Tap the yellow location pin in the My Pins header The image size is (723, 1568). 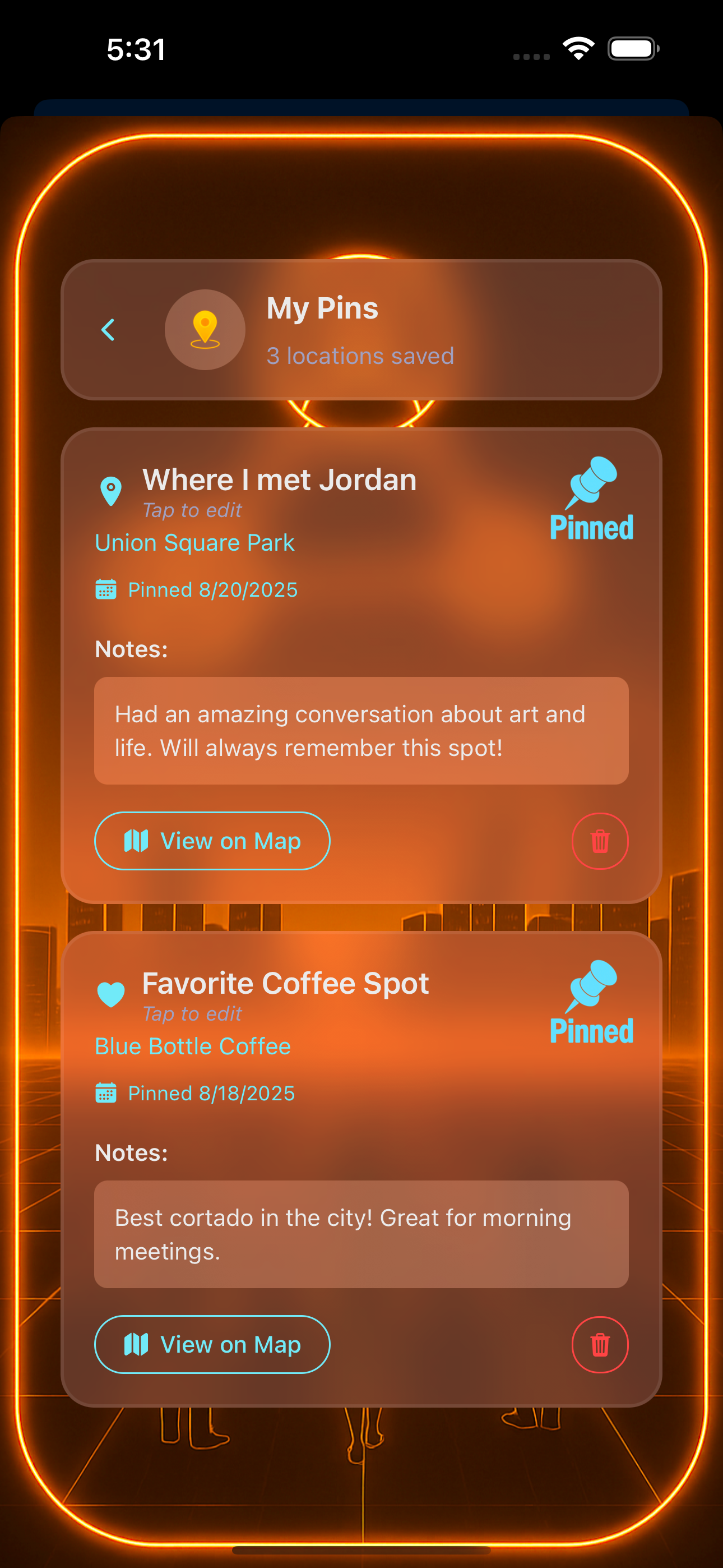pos(205,329)
